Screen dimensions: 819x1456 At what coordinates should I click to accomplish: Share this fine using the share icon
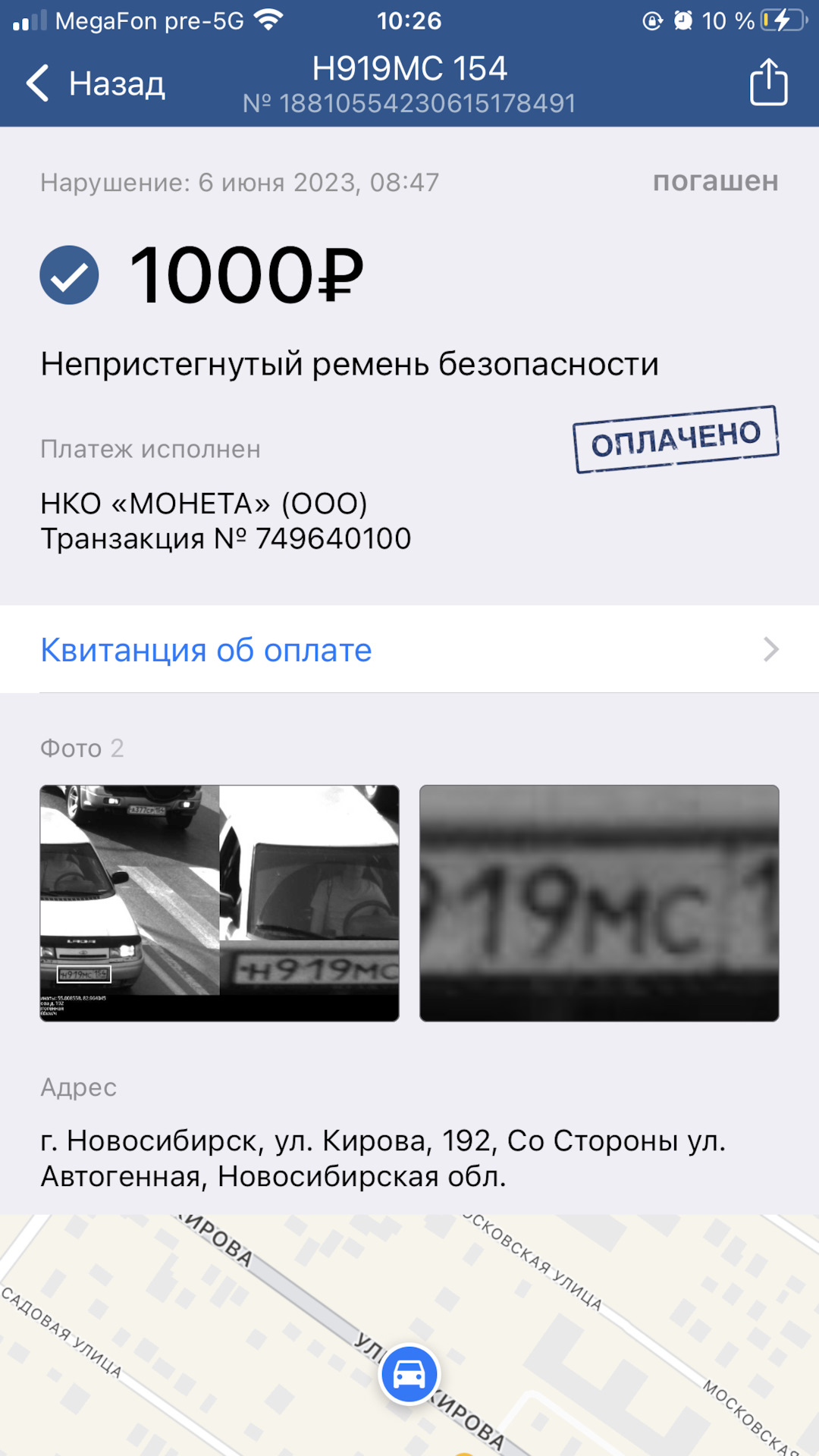coord(768,83)
